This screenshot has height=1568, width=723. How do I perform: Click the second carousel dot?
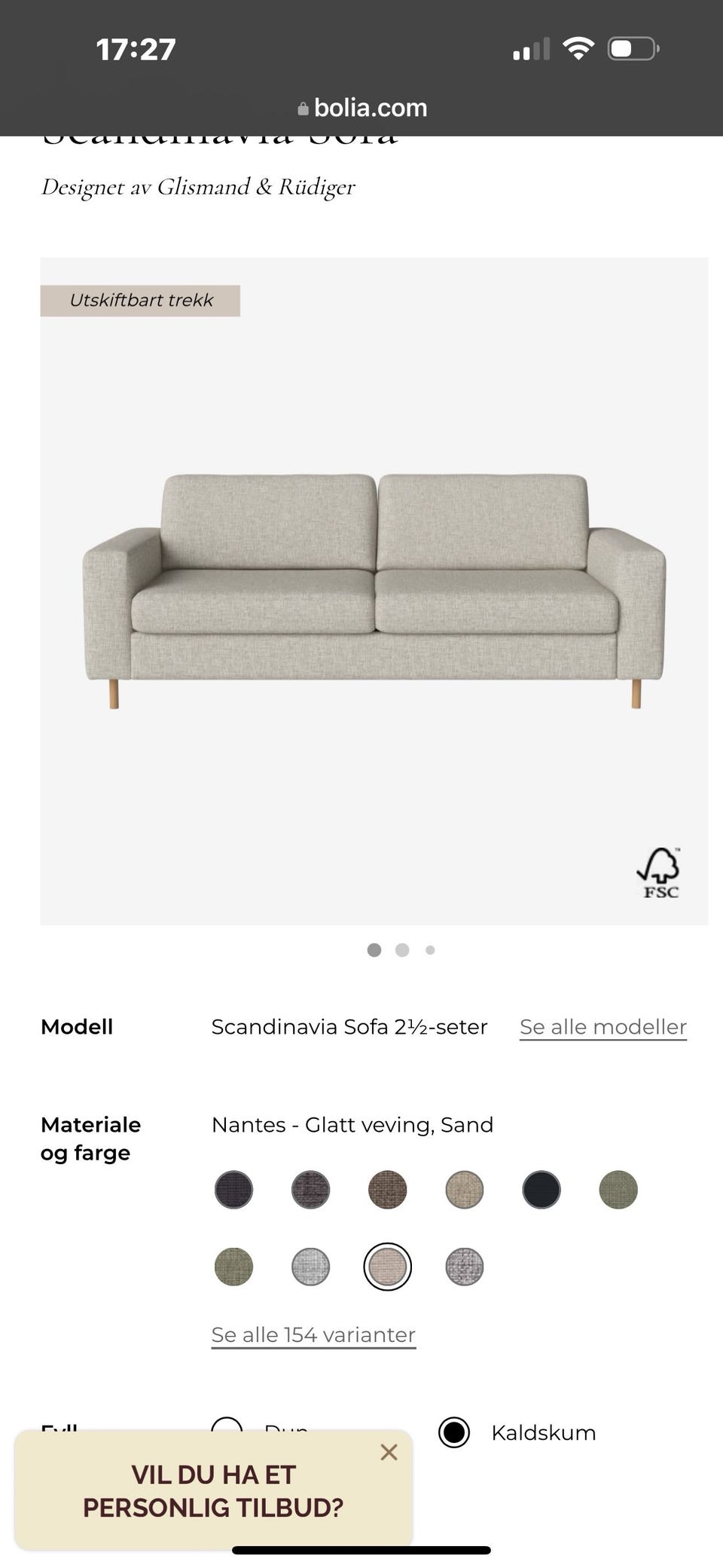402,950
